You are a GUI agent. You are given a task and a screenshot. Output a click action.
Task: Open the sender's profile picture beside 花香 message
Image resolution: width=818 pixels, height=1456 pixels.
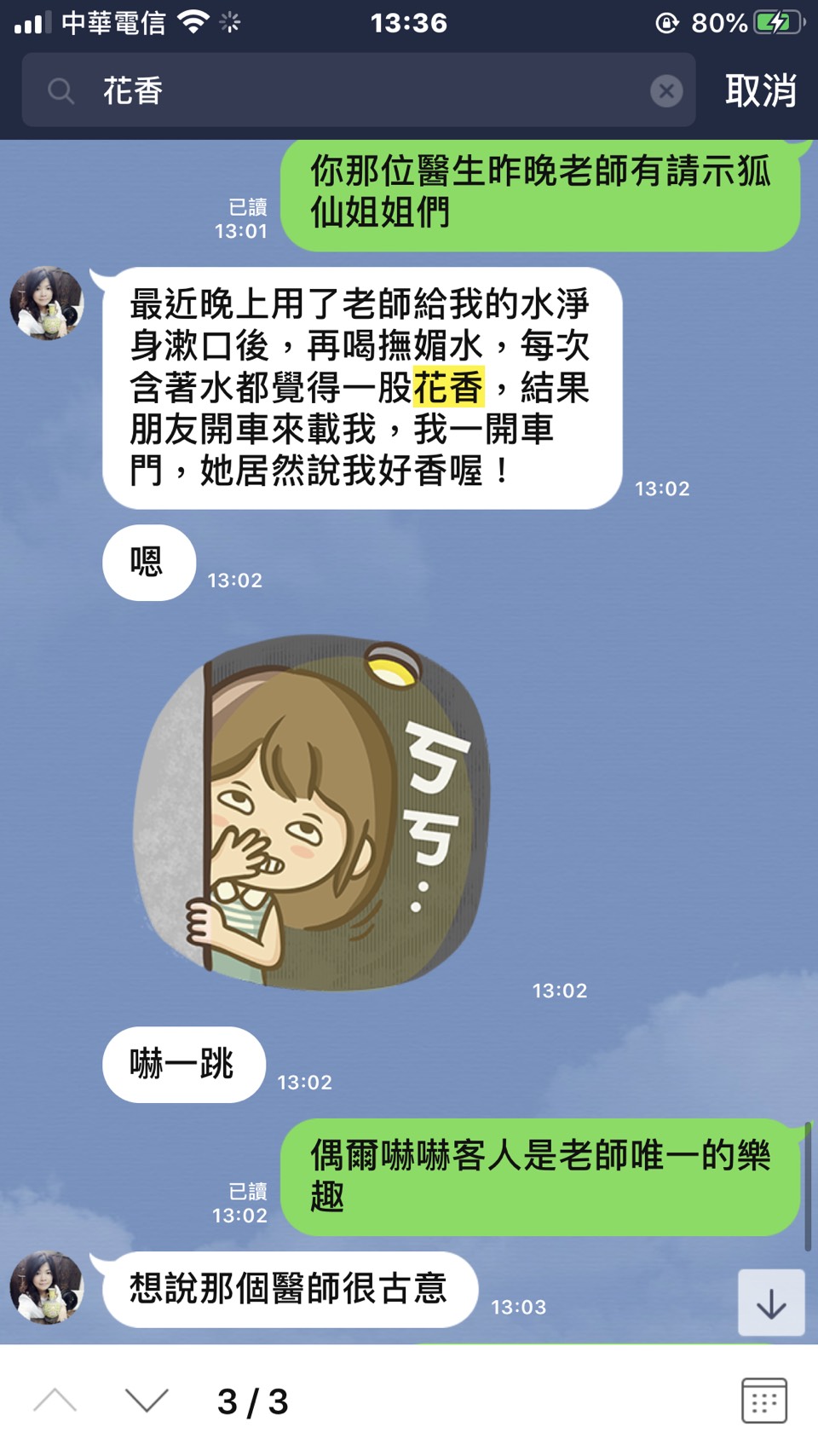point(47,303)
